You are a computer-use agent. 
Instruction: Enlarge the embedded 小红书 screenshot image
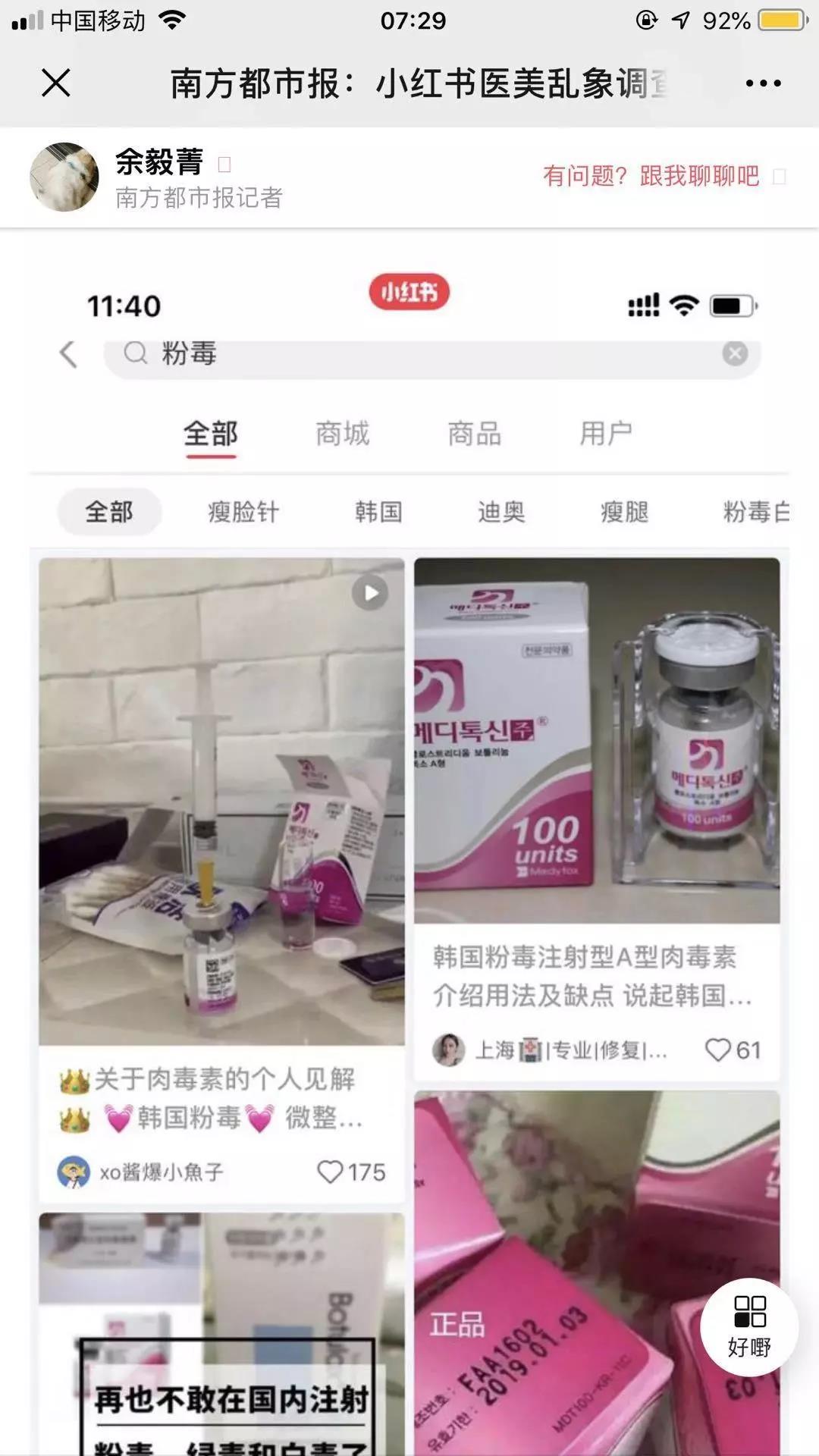[409, 758]
